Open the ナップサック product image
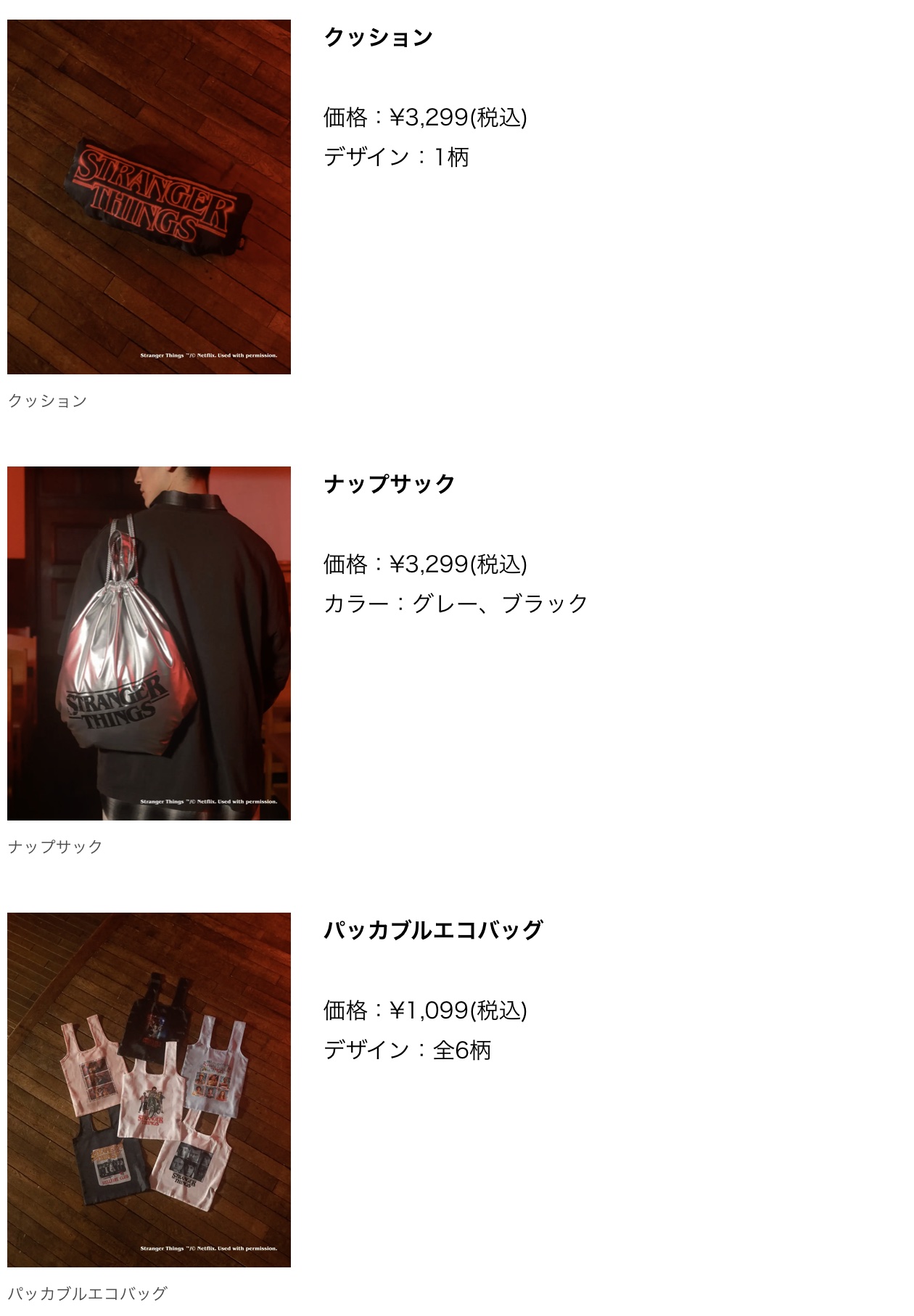The image size is (914, 1316). (x=149, y=643)
